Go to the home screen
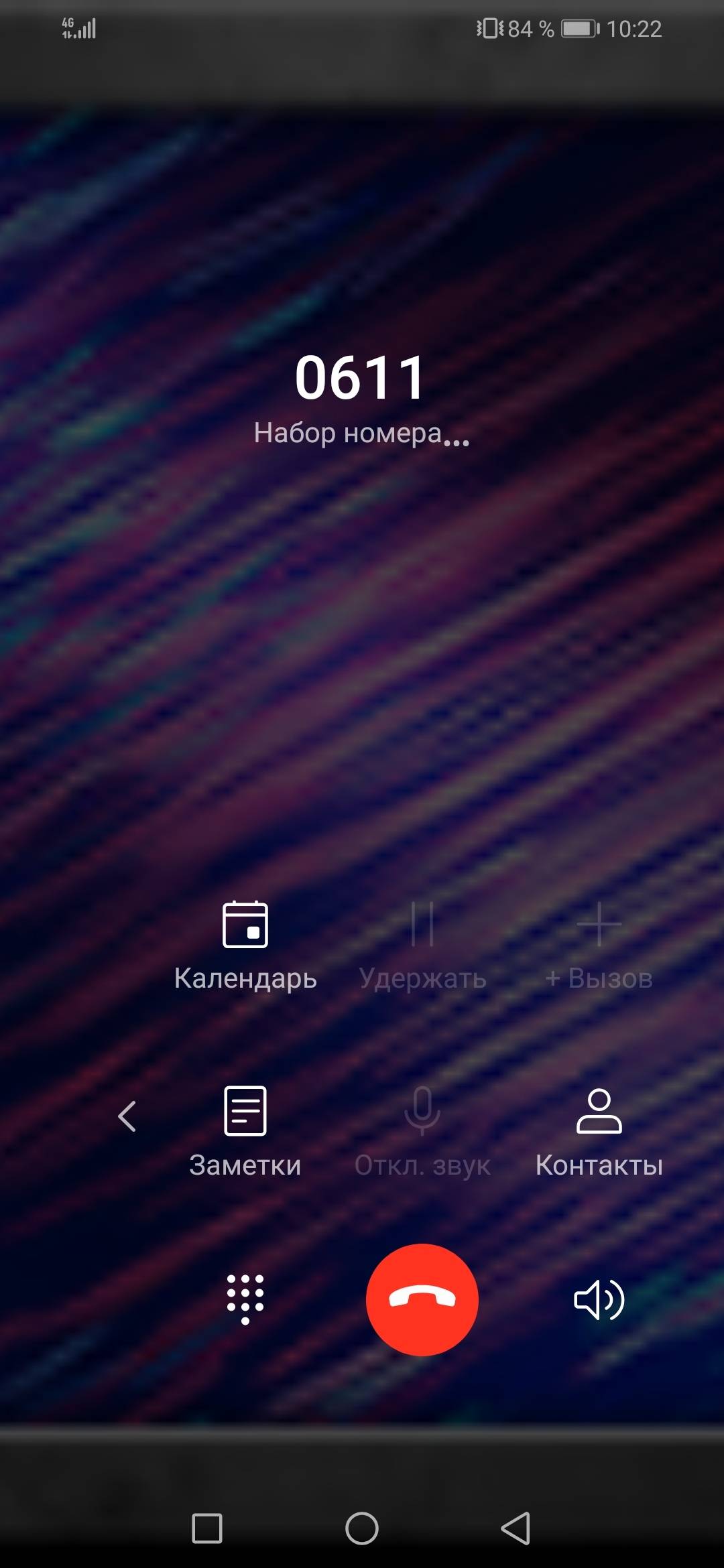The height and width of the screenshot is (1568, 724). click(x=362, y=1528)
